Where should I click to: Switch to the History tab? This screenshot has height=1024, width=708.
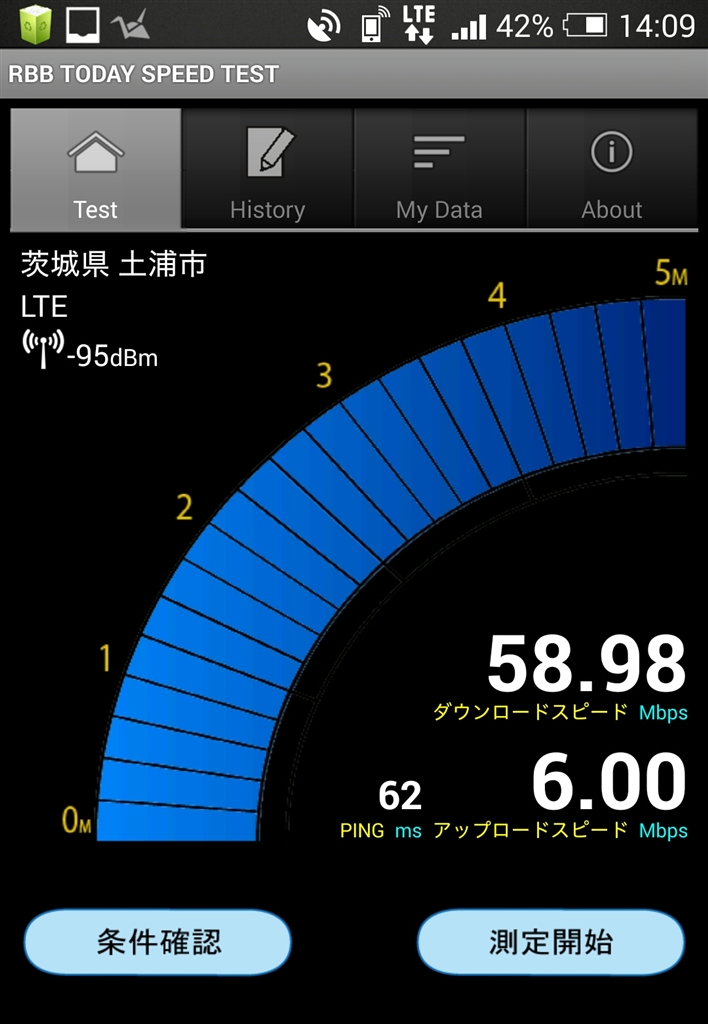click(x=267, y=169)
